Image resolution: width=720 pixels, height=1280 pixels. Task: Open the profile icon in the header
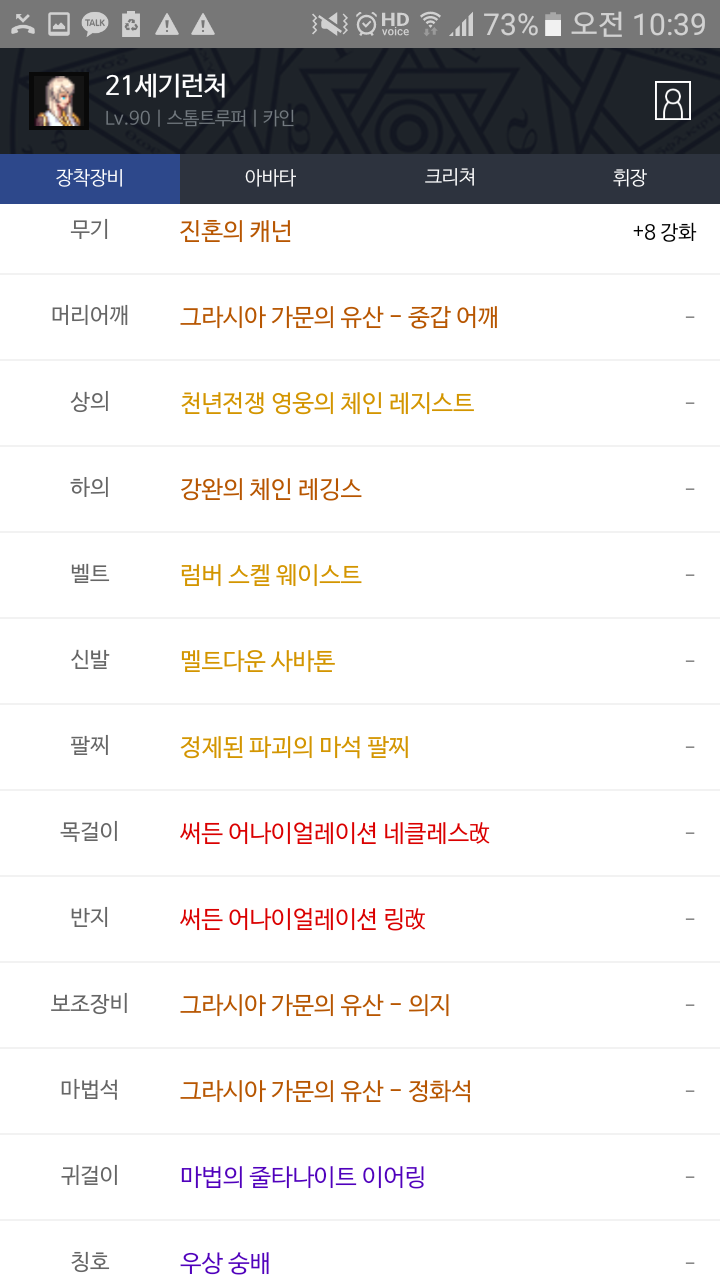673,101
